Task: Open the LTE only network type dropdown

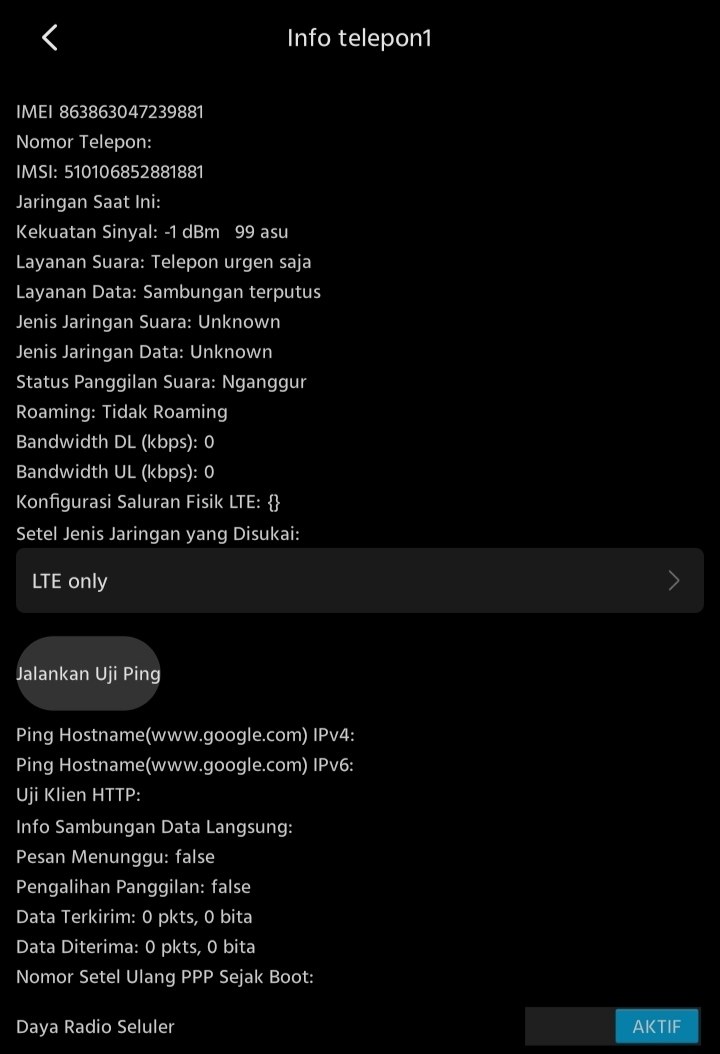Action: point(360,581)
